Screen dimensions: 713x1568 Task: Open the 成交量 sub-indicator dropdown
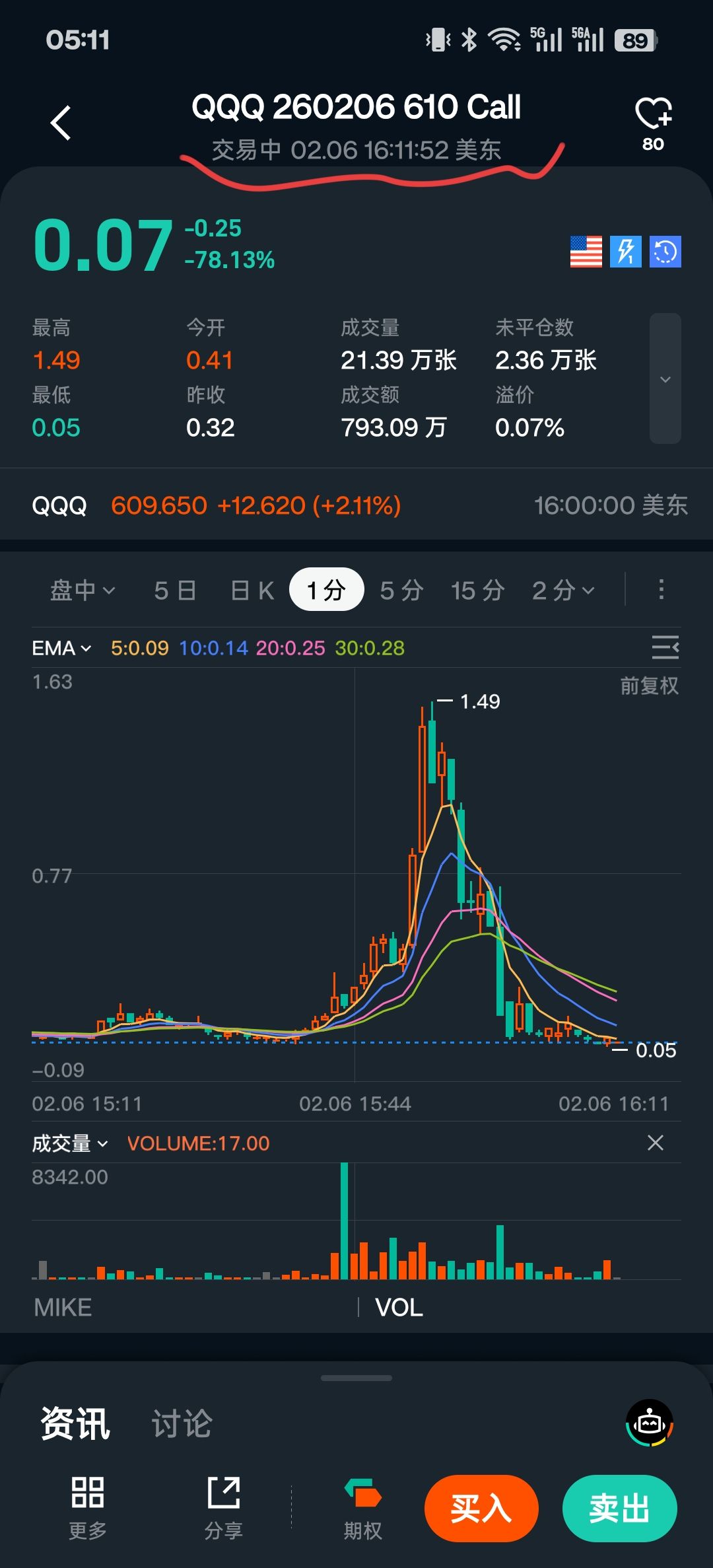click(x=69, y=1143)
